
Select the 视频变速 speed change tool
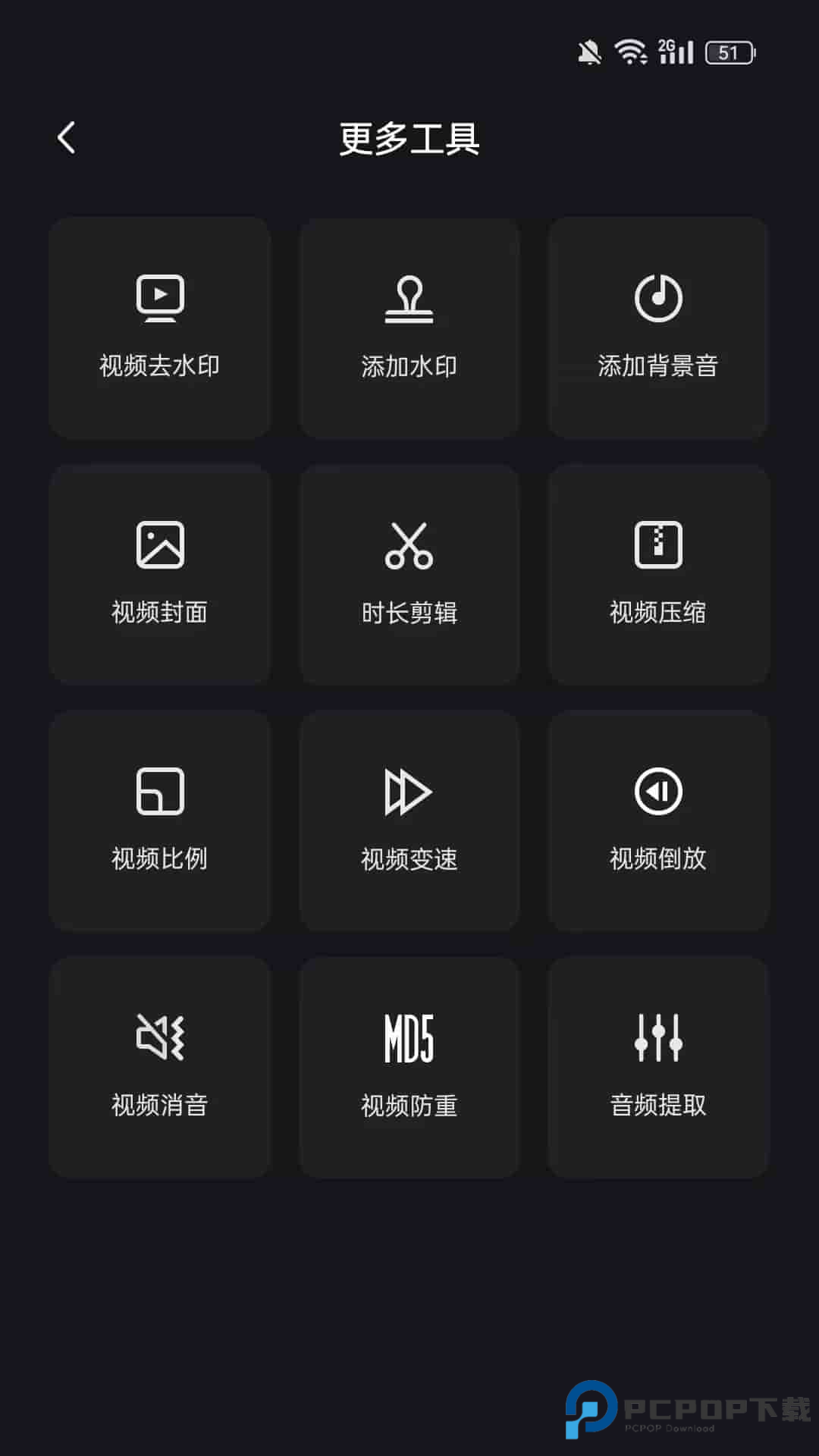point(409,821)
